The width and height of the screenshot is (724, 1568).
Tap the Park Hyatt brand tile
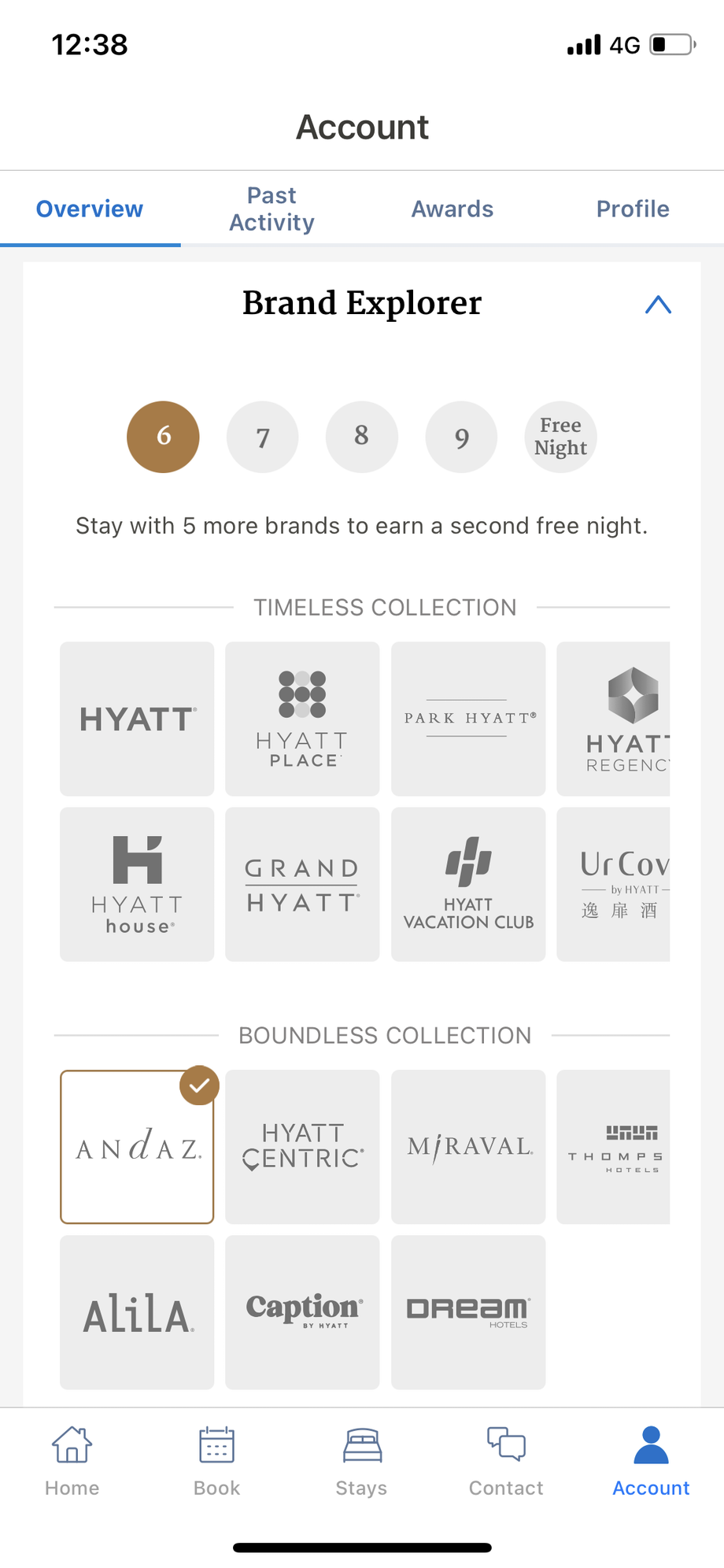[468, 718]
